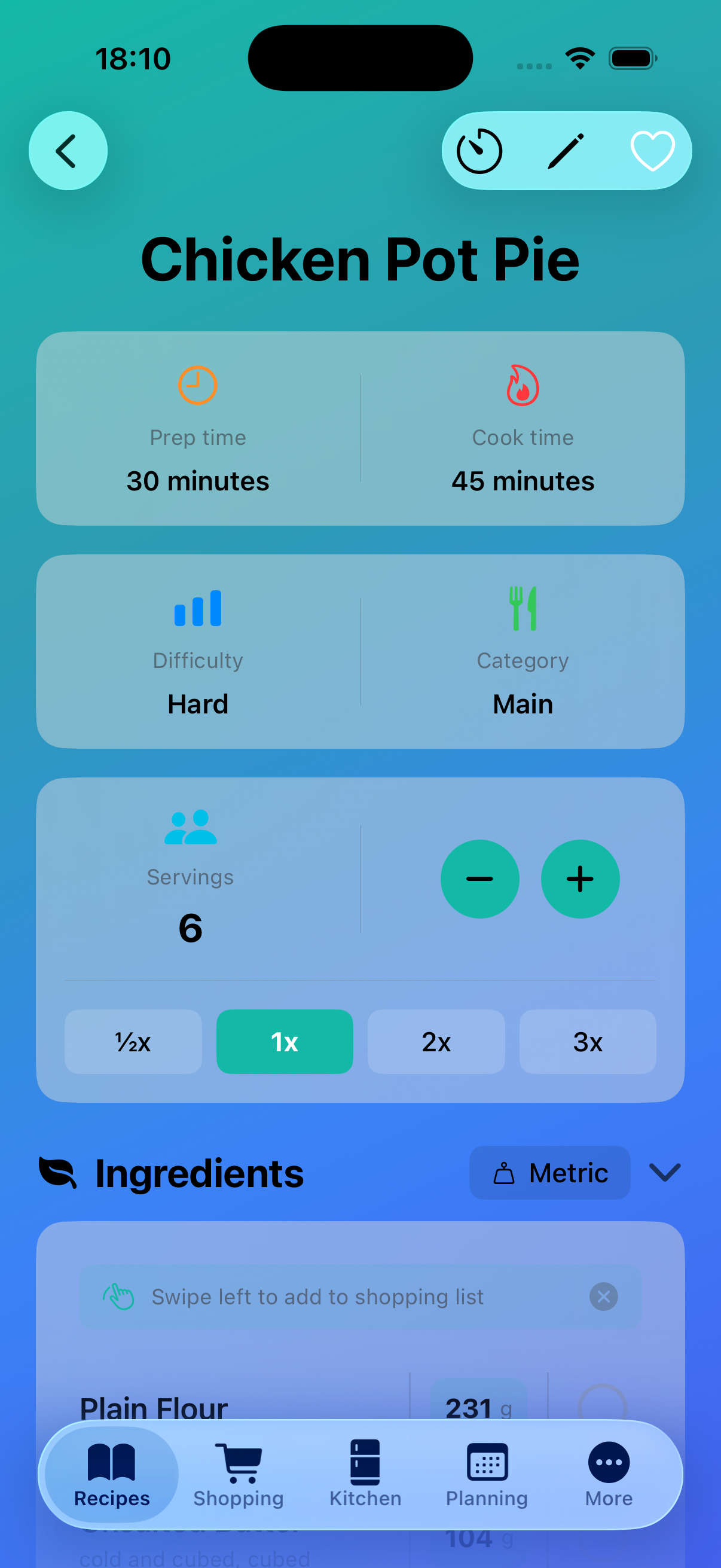Select the ½x serving multiplier

(133, 1042)
